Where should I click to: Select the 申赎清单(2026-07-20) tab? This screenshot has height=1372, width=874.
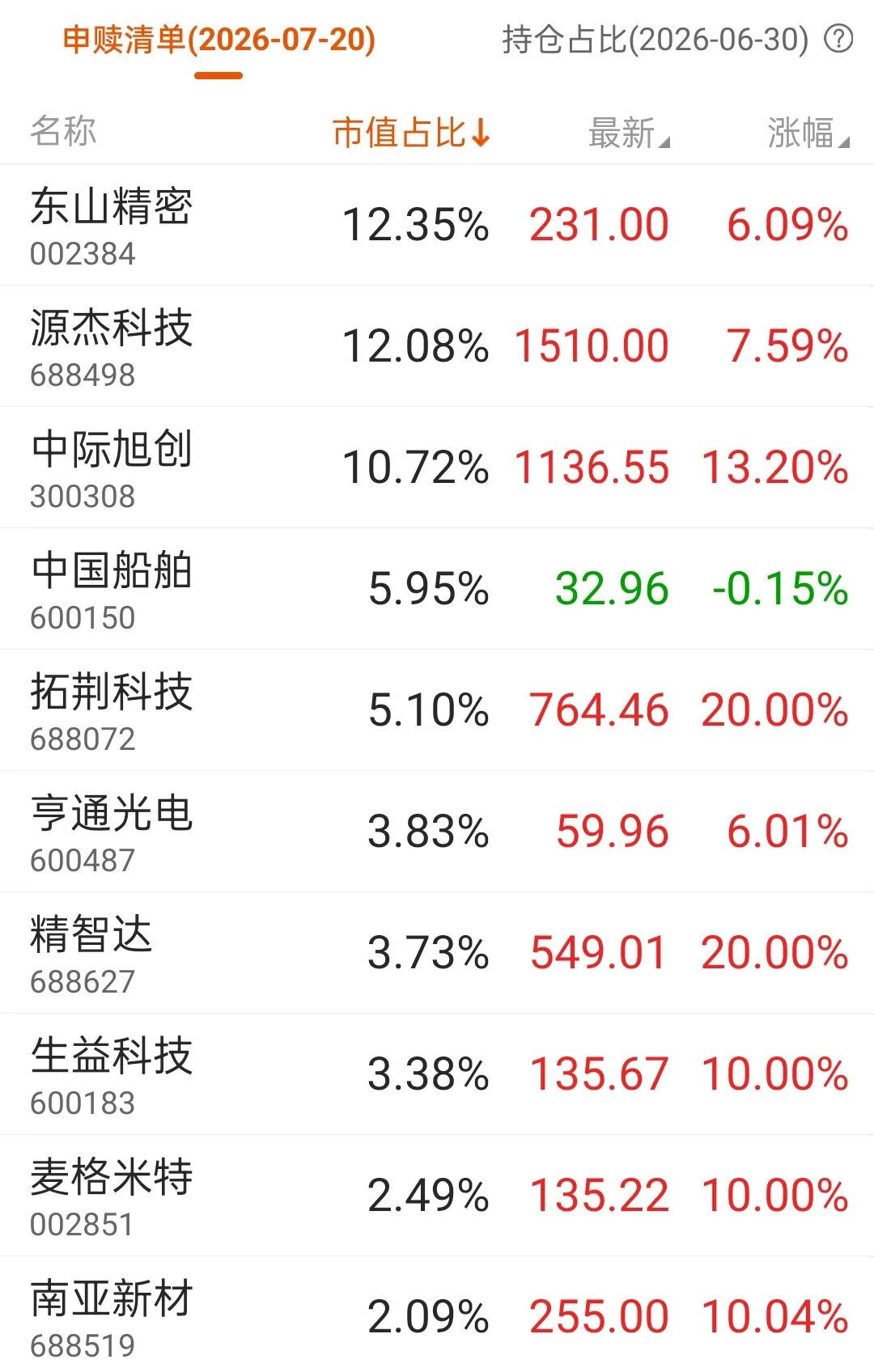pyautogui.click(x=218, y=40)
